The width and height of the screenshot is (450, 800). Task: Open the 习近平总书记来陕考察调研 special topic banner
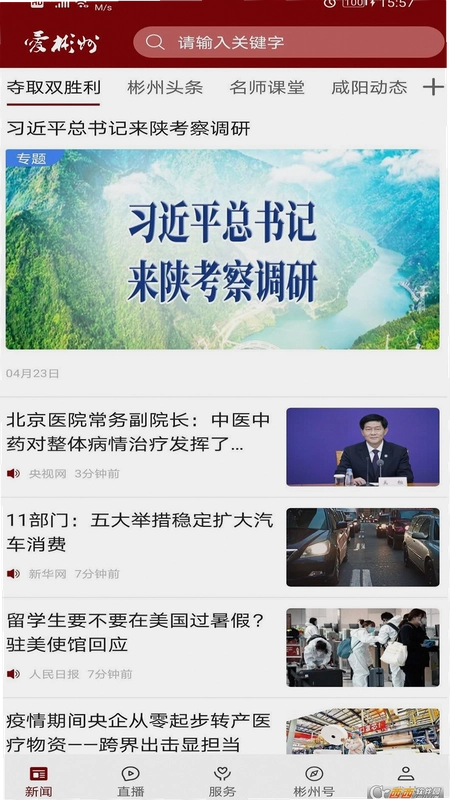pos(222,249)
